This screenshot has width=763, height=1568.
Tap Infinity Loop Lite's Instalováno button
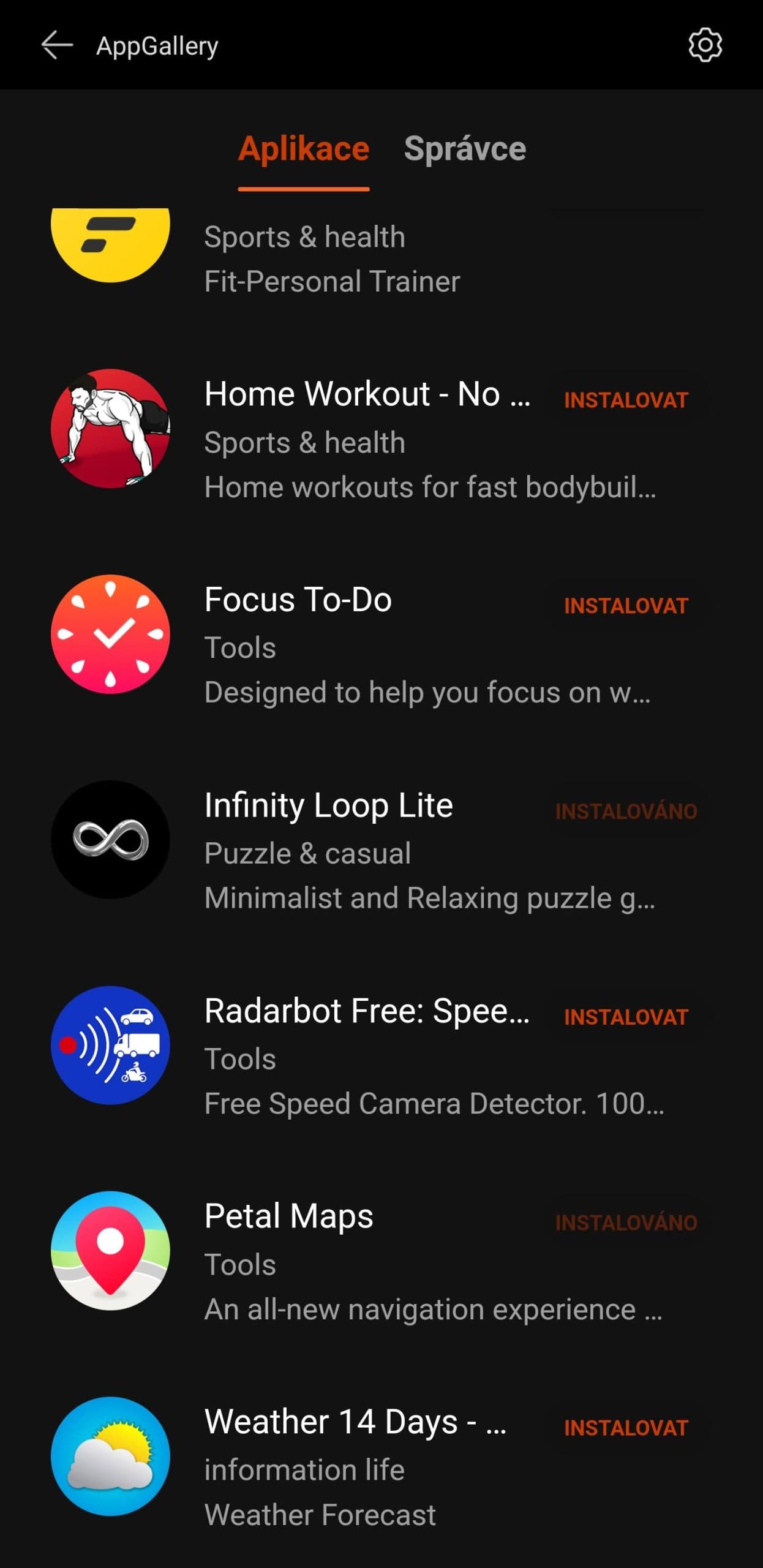[626, 812]
